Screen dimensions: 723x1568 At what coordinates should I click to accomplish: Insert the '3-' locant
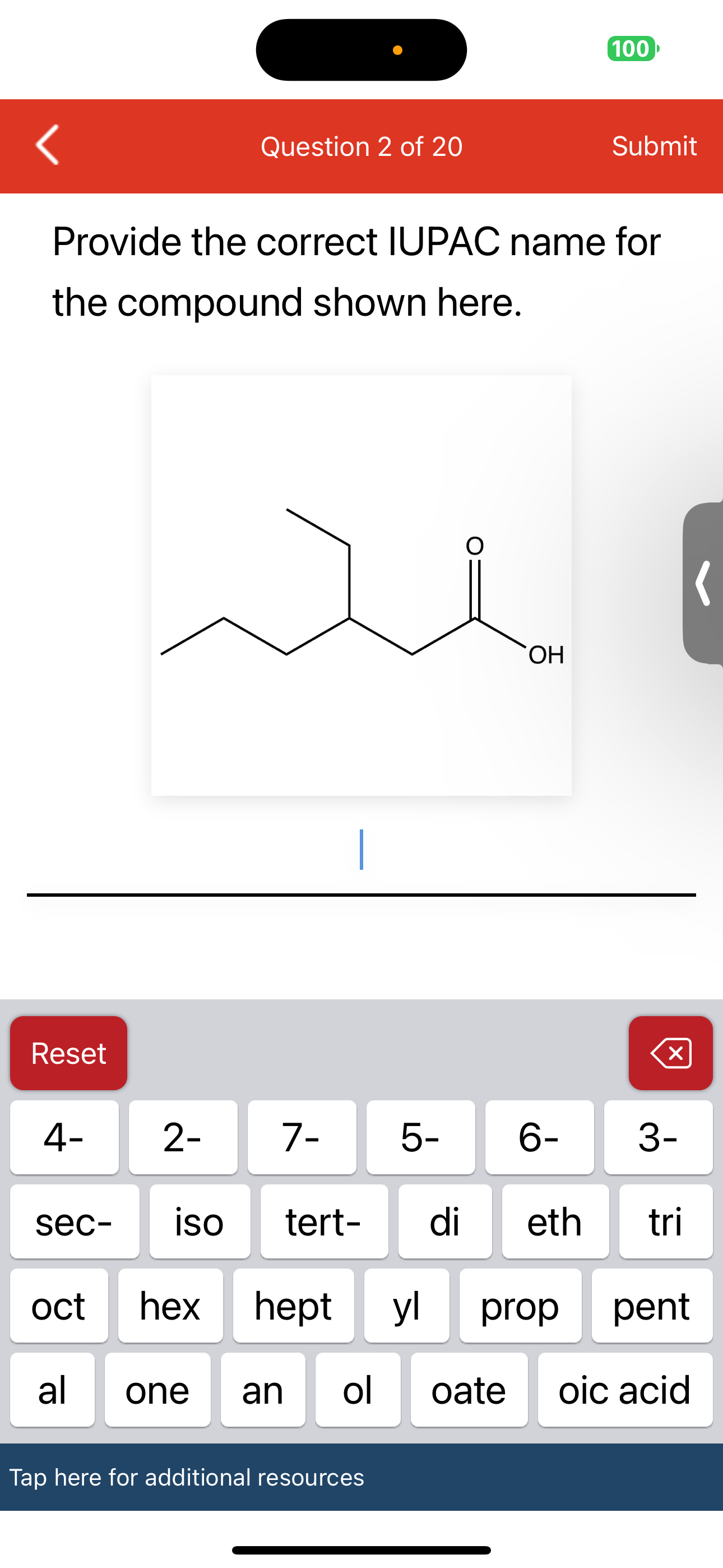coord(657,1137)
